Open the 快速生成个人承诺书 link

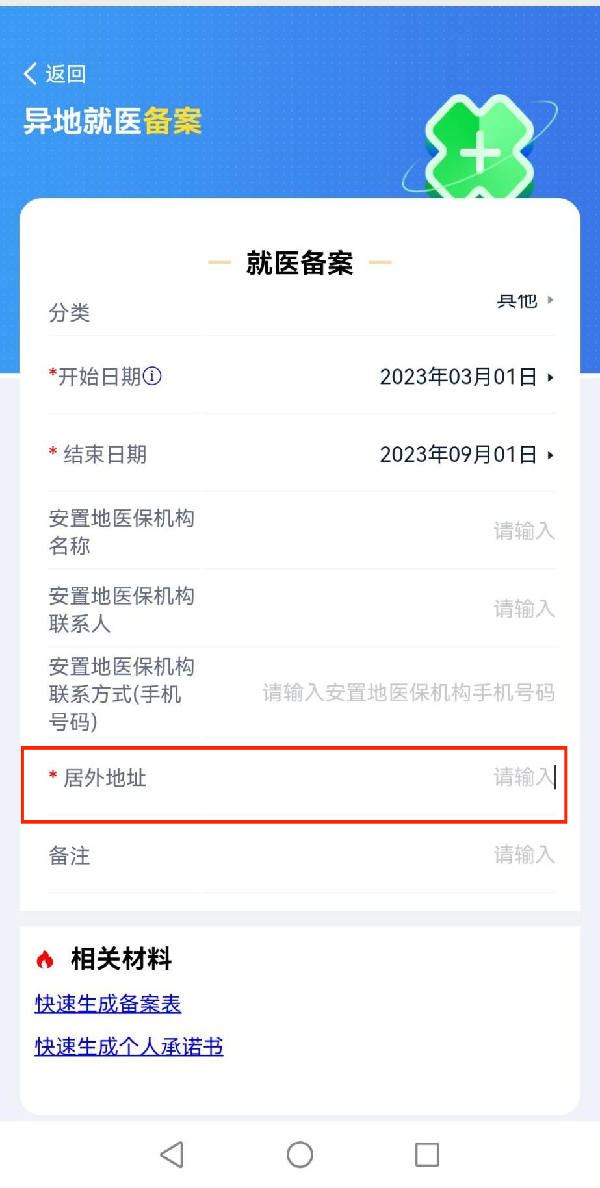129,1047
